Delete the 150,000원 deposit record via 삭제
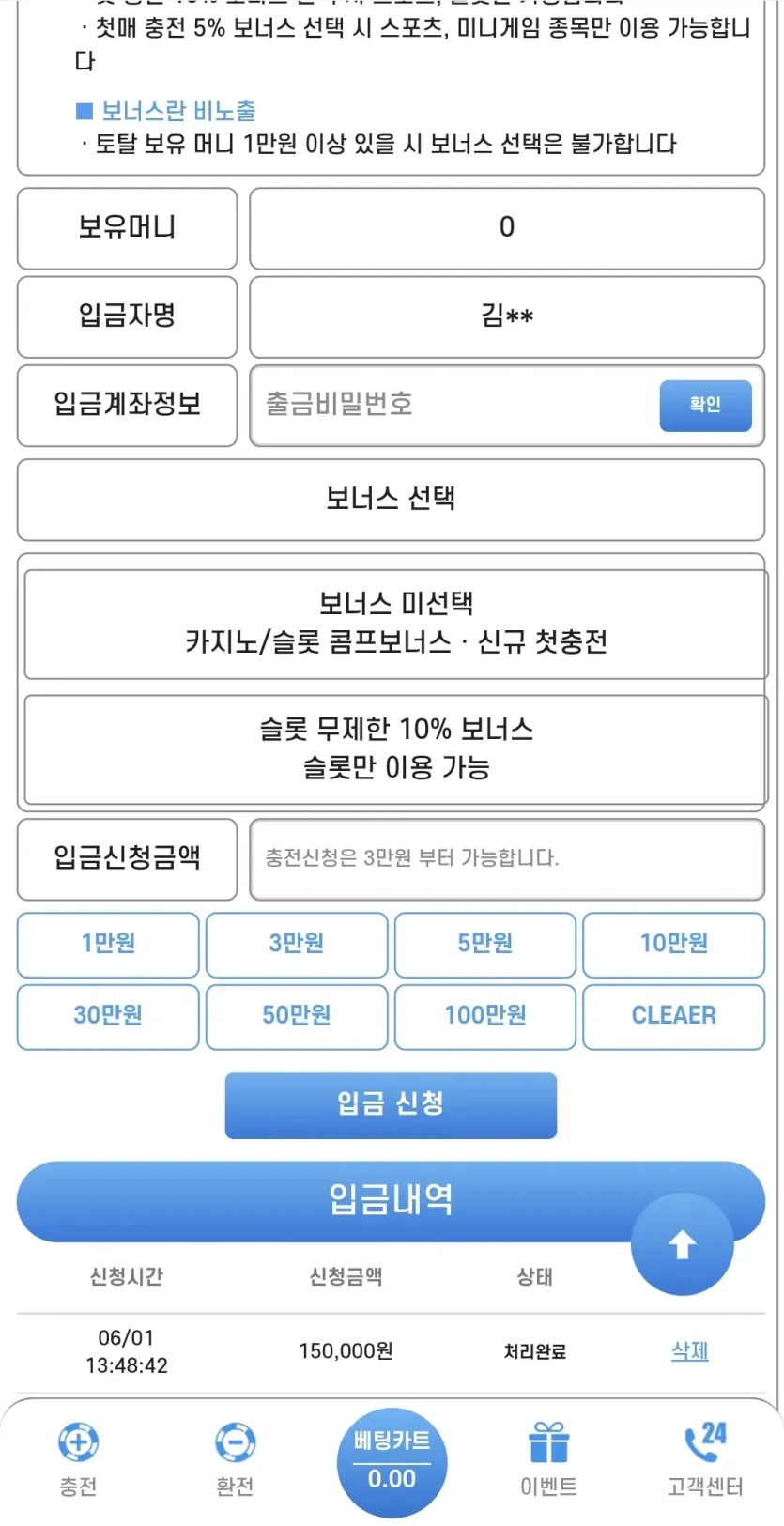Screen dimensions: 784x1526 689,1351
